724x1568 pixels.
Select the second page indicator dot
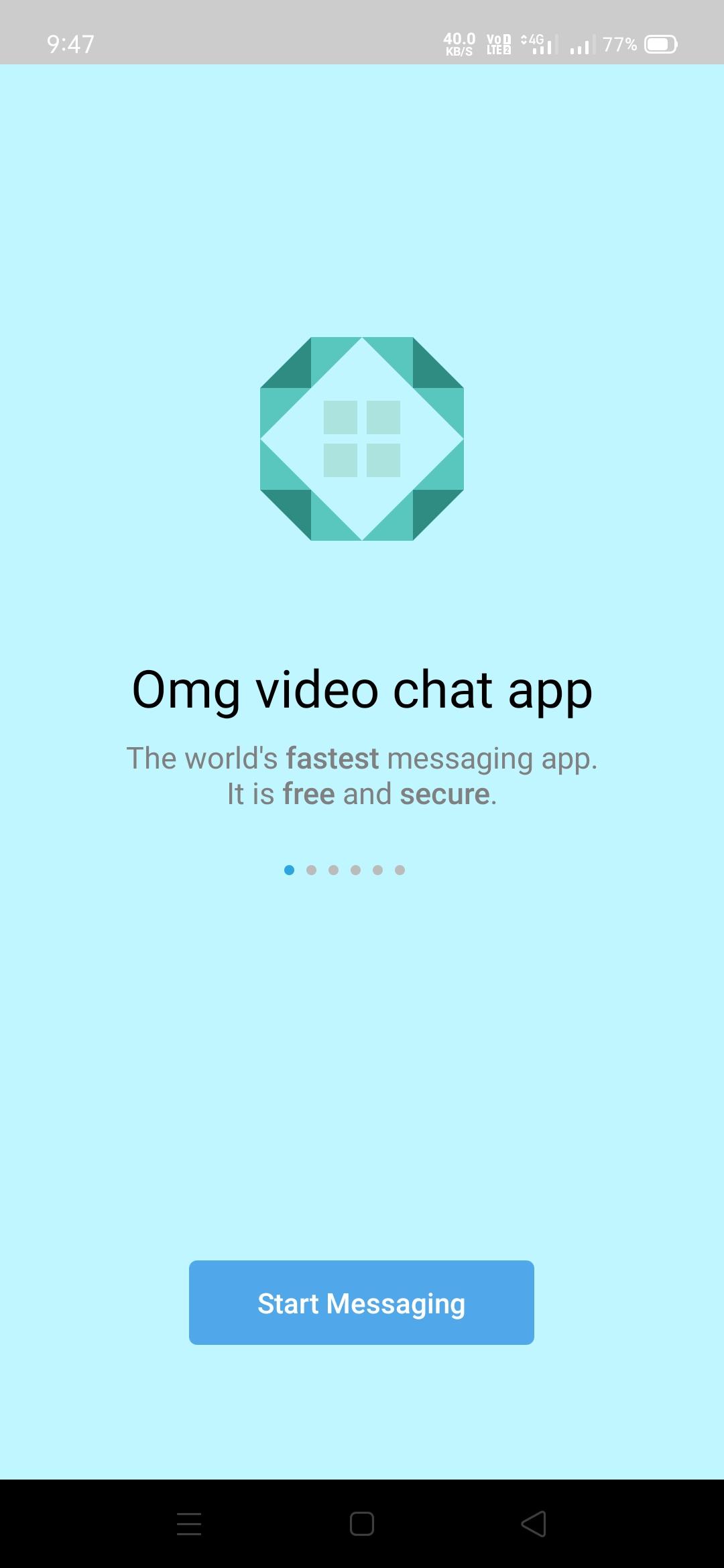(x=312, y=870)
